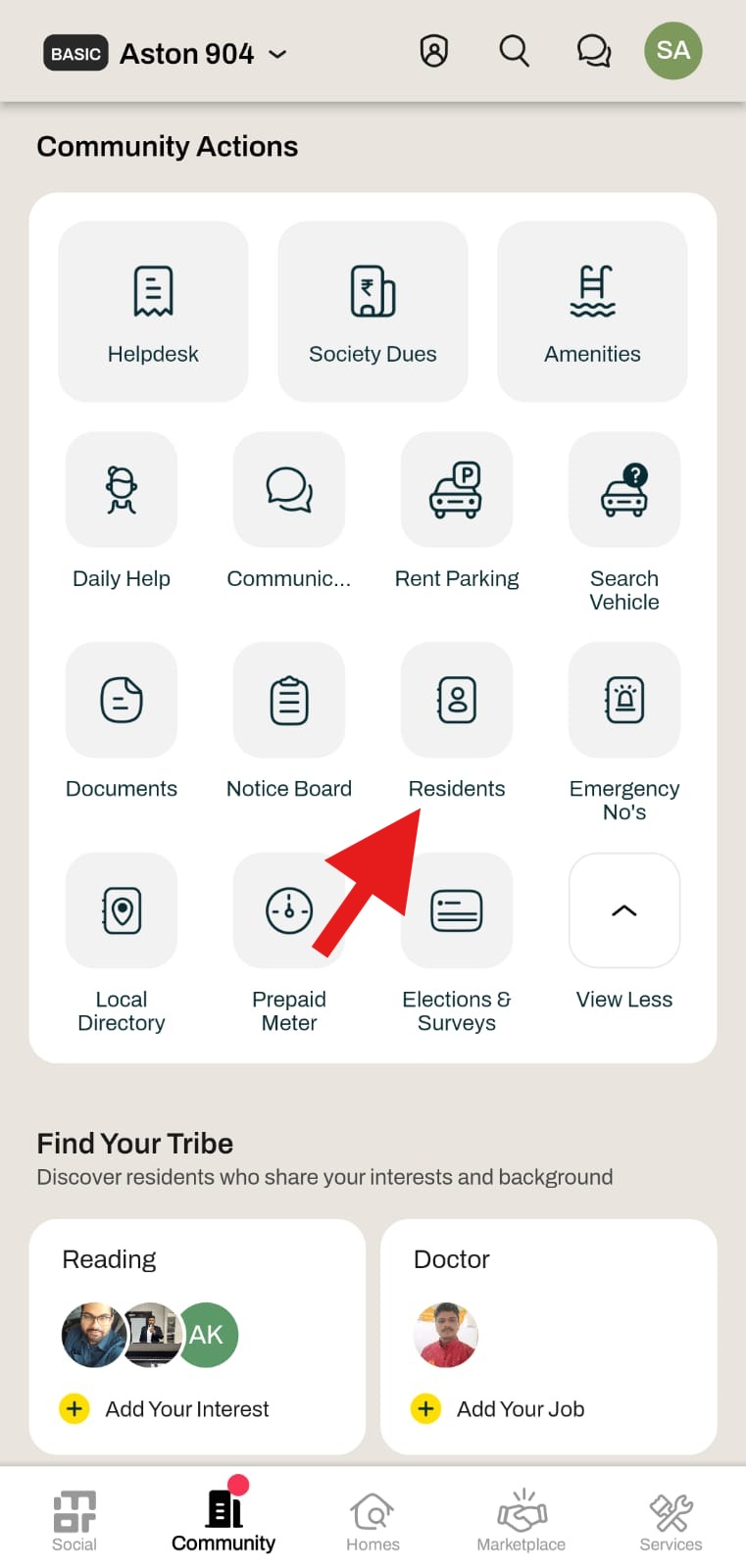Open Emergency No's
Image resolution: width=746 pixels, height=1568 pixels.
tap(624, 733)
